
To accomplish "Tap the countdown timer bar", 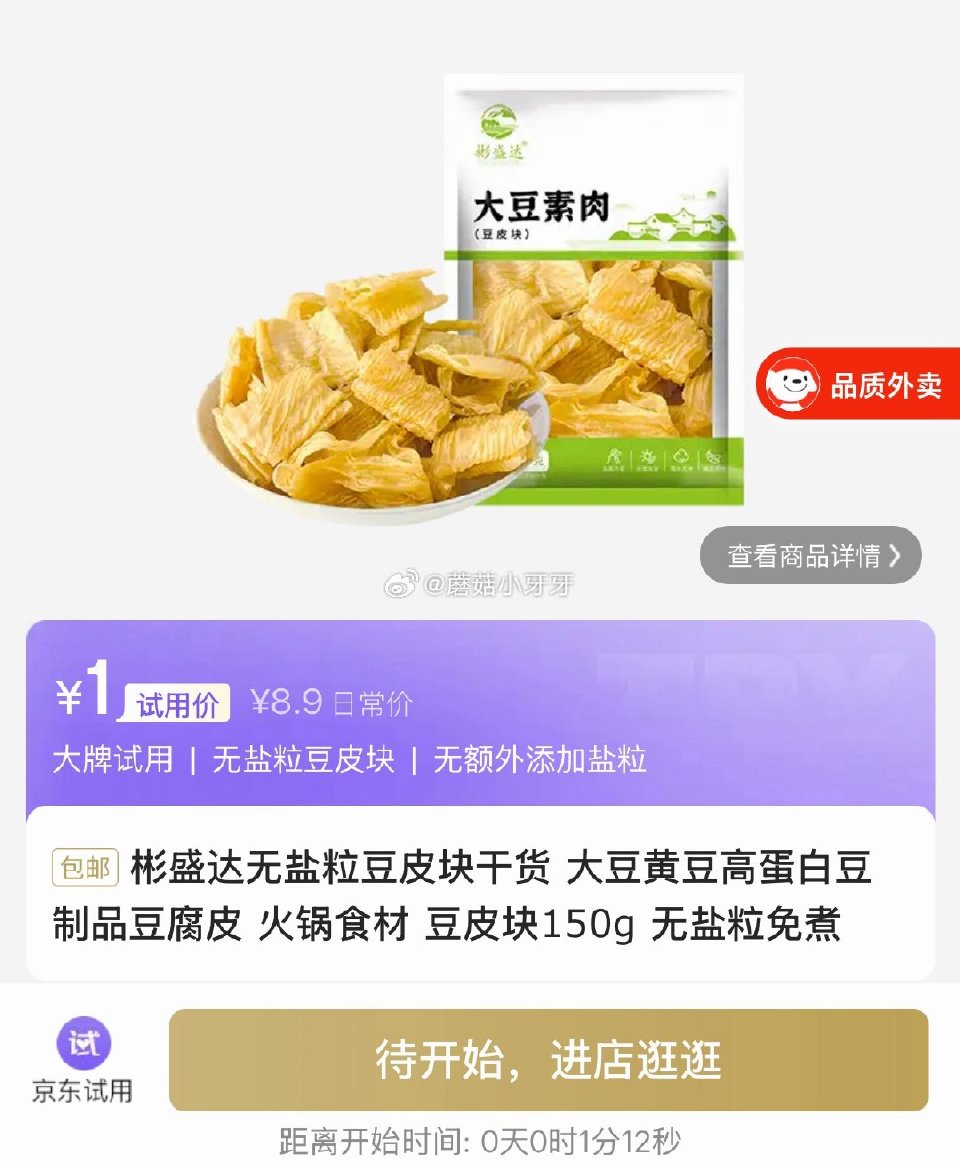I will (x=480, y=1136).
